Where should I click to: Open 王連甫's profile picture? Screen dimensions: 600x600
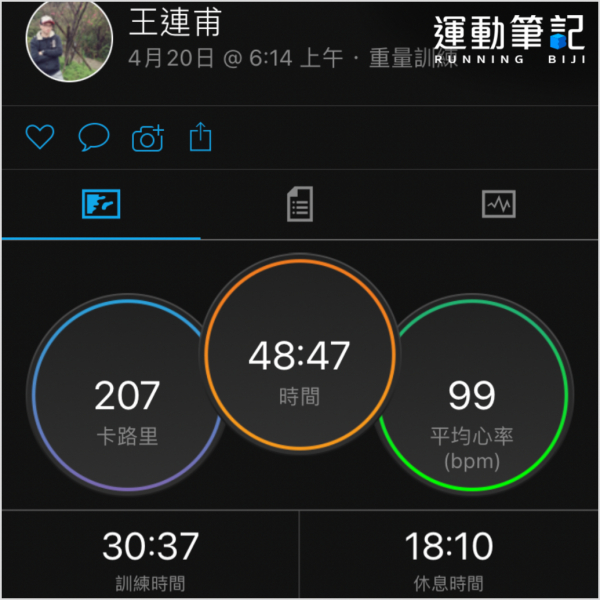[x=69, y=39]
